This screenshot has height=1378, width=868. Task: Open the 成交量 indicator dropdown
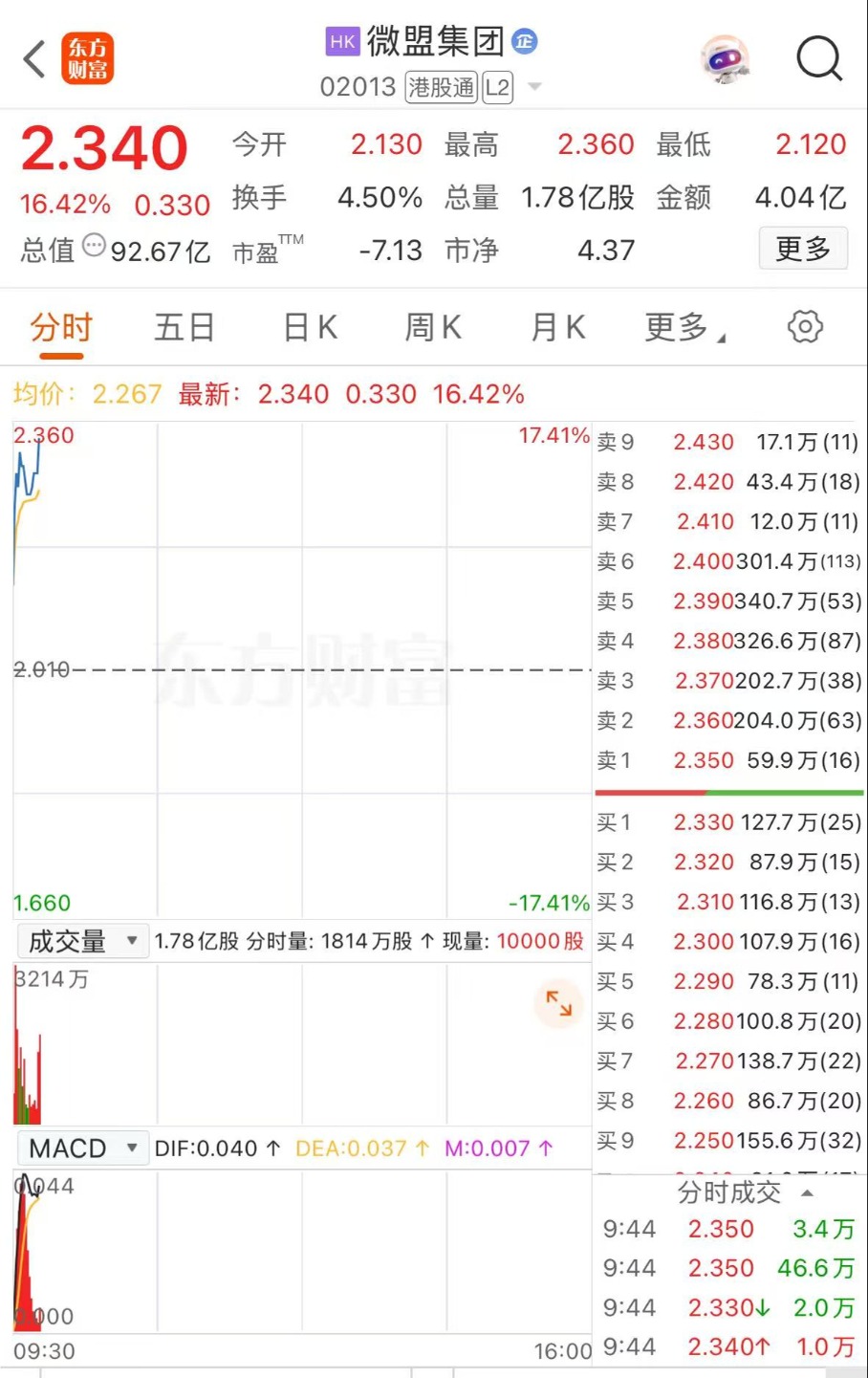80,941
